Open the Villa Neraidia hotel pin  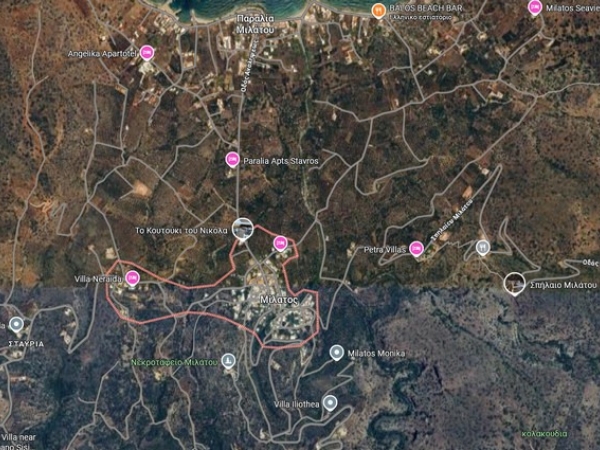click(131, 278)
